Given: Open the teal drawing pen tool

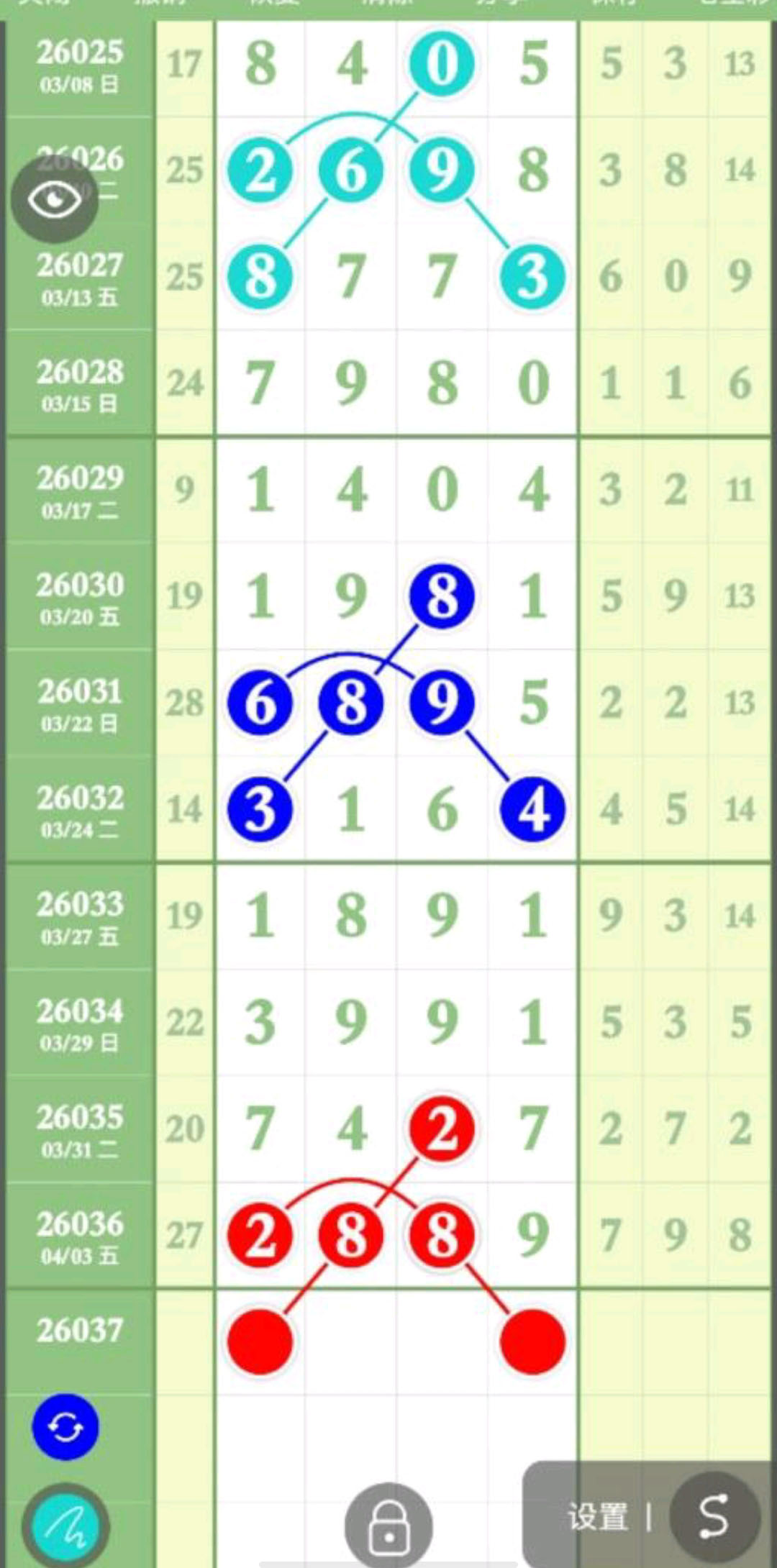Looking at the screenshot, I should tap(65, 1526).
